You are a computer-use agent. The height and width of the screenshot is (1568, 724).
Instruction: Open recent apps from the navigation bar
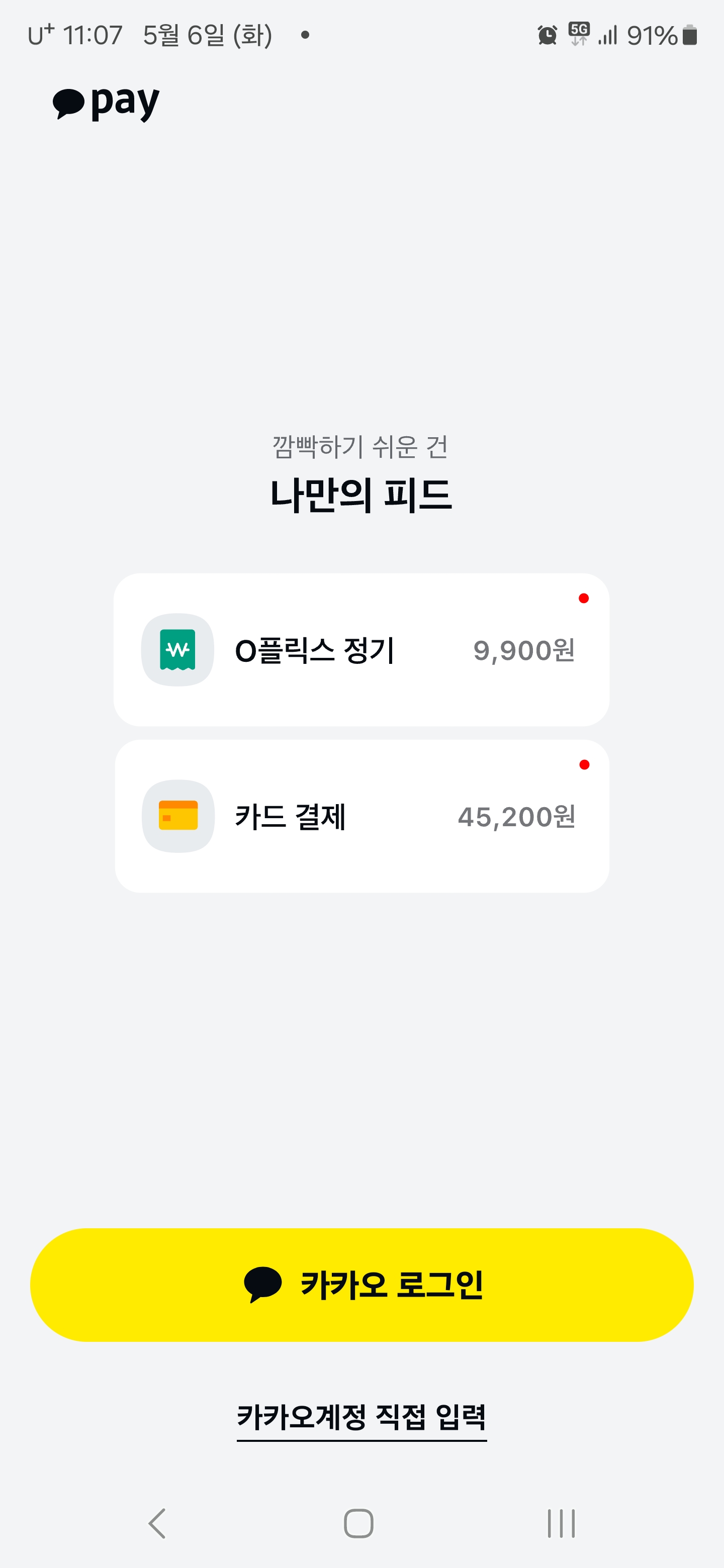coord(561,1523)
